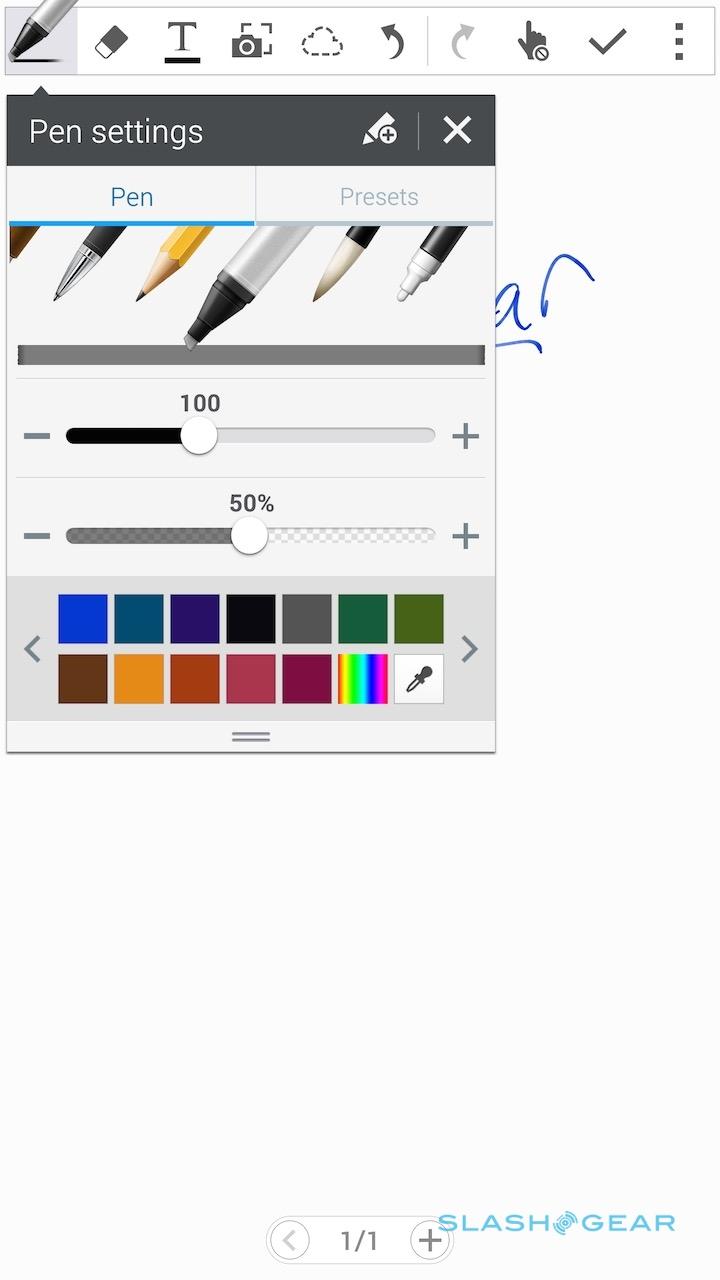Select the orange color swatch
This screenshot has width=720, height=1280.
tap(139, 679)
